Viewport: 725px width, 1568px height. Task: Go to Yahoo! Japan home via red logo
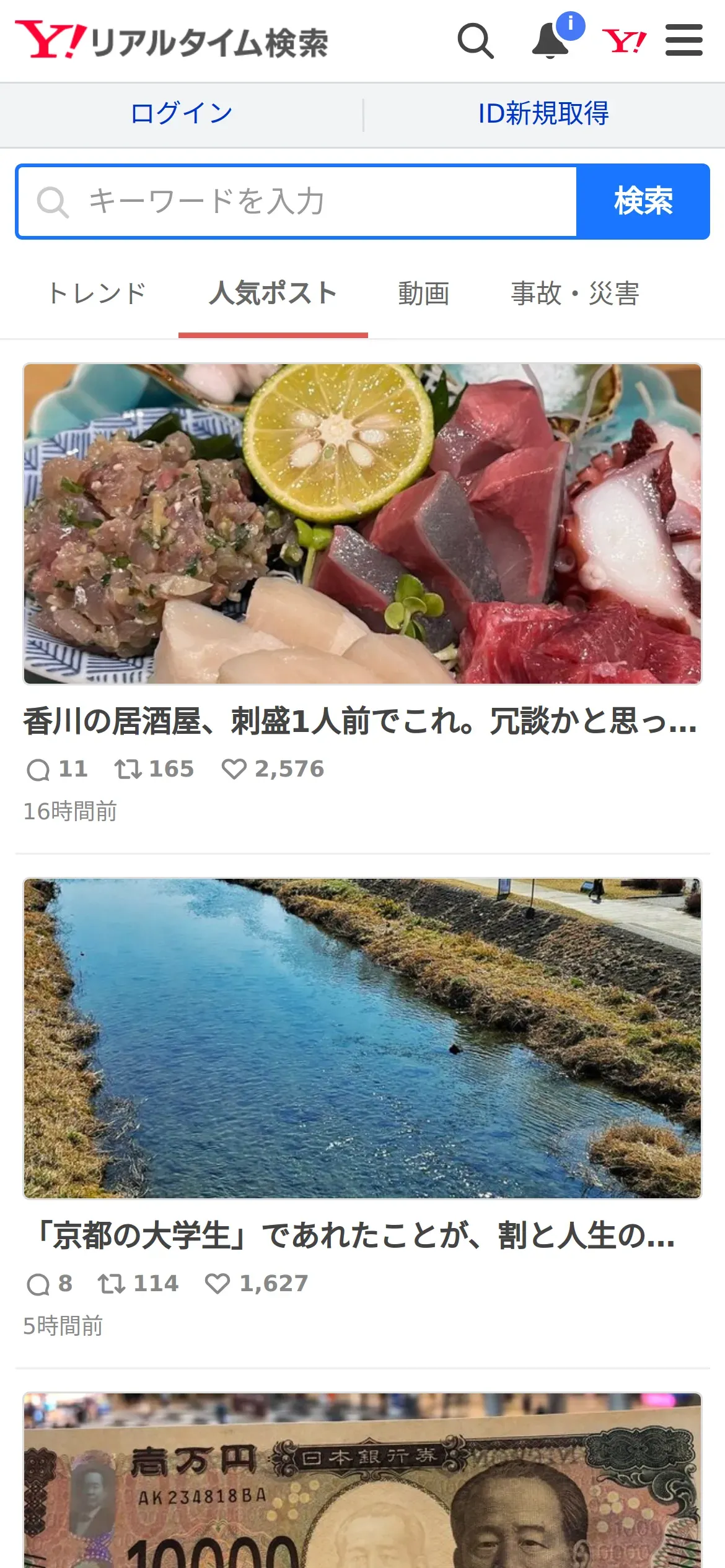[x=624, y=41]
